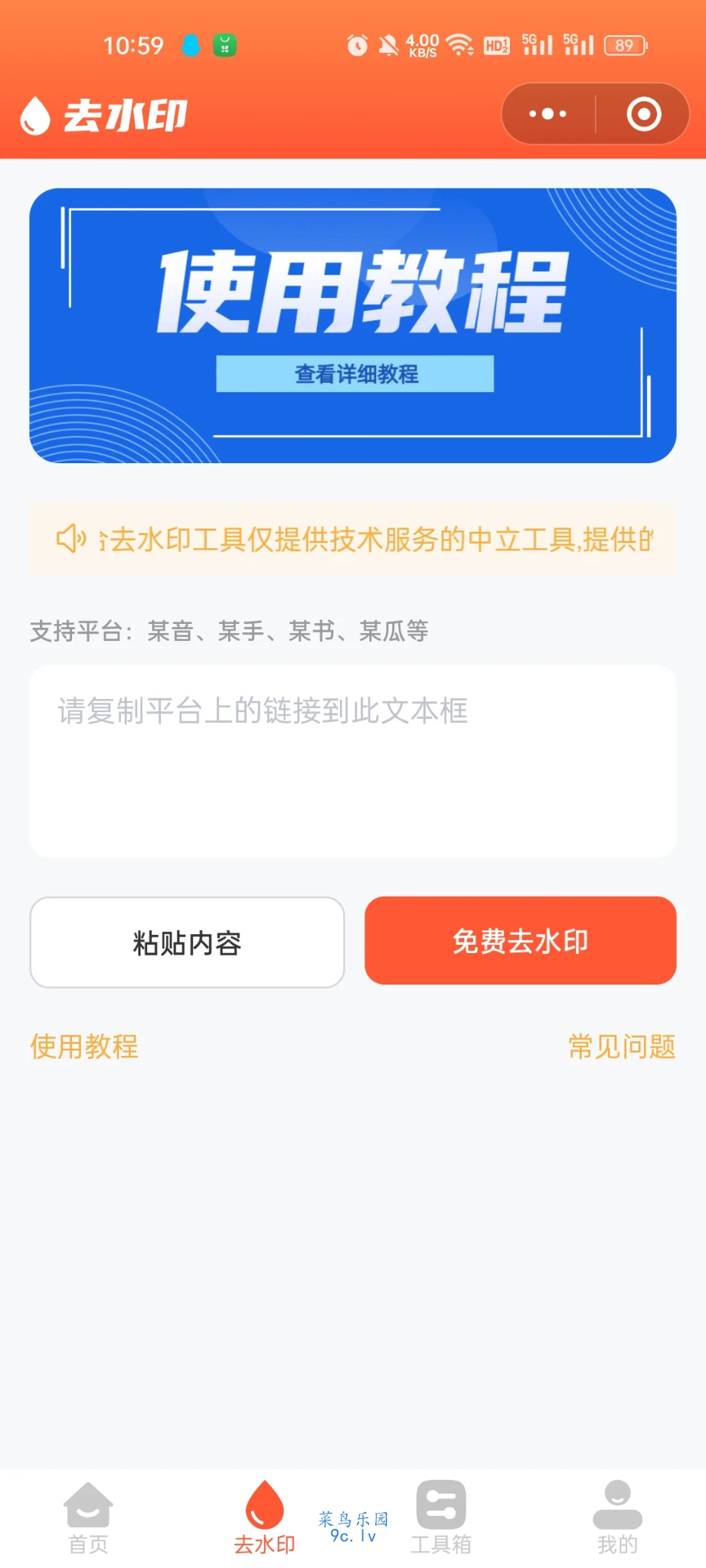The height and width of the screenshot is (1568, 706).
Task: Go to the 工具箱 tab
Action: point(441,1517)
